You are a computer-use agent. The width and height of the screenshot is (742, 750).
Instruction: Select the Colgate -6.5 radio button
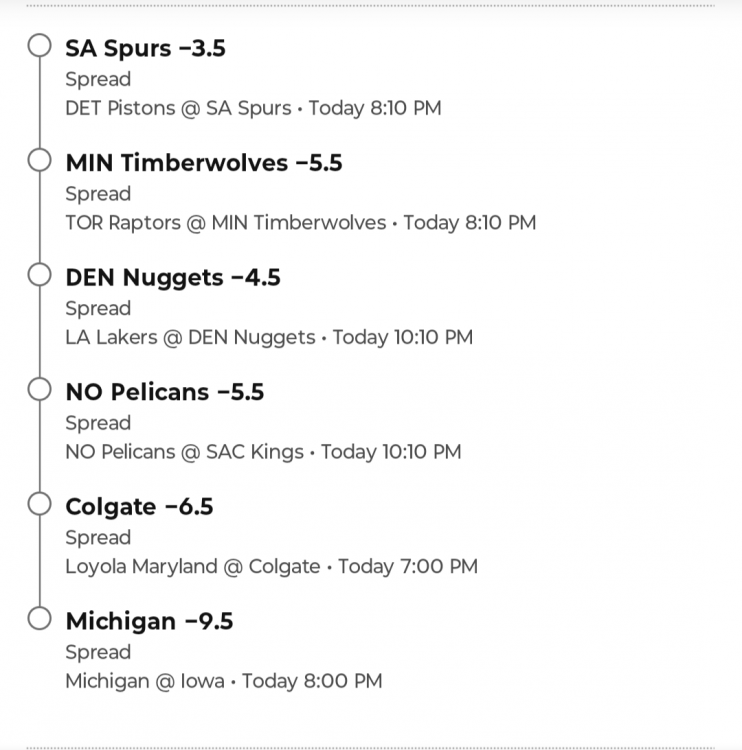pos(40,502)
